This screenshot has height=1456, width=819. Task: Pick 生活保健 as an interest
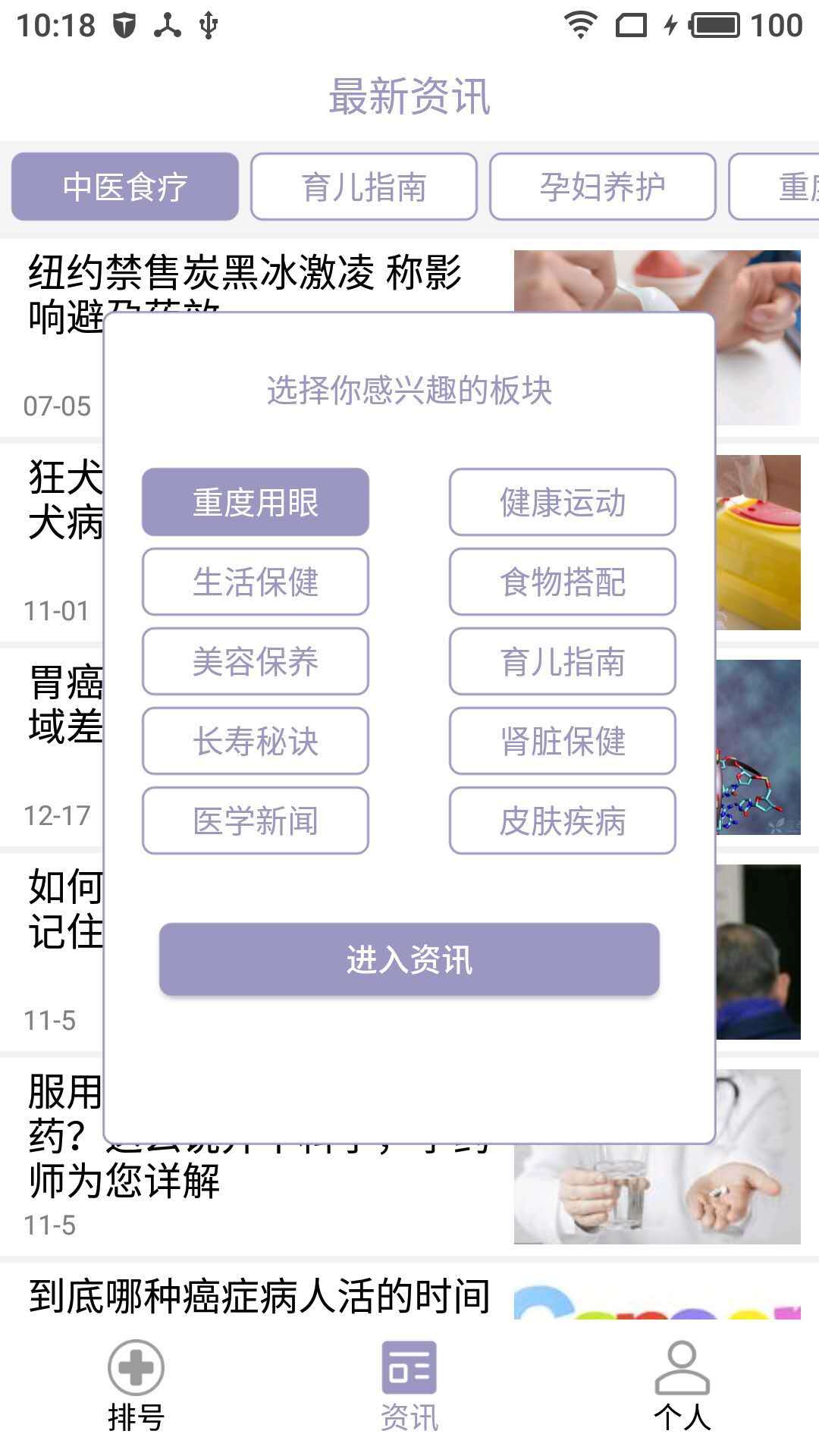click(256, 582)
